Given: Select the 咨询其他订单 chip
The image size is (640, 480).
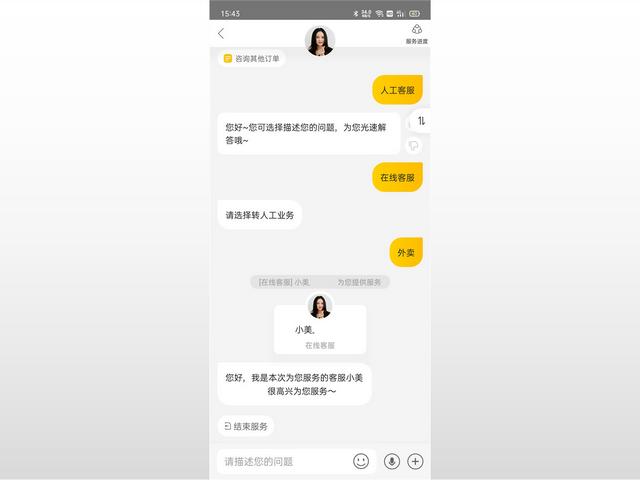Looking at the screenshot, I should pyautogui.click(x=252, y=59).
